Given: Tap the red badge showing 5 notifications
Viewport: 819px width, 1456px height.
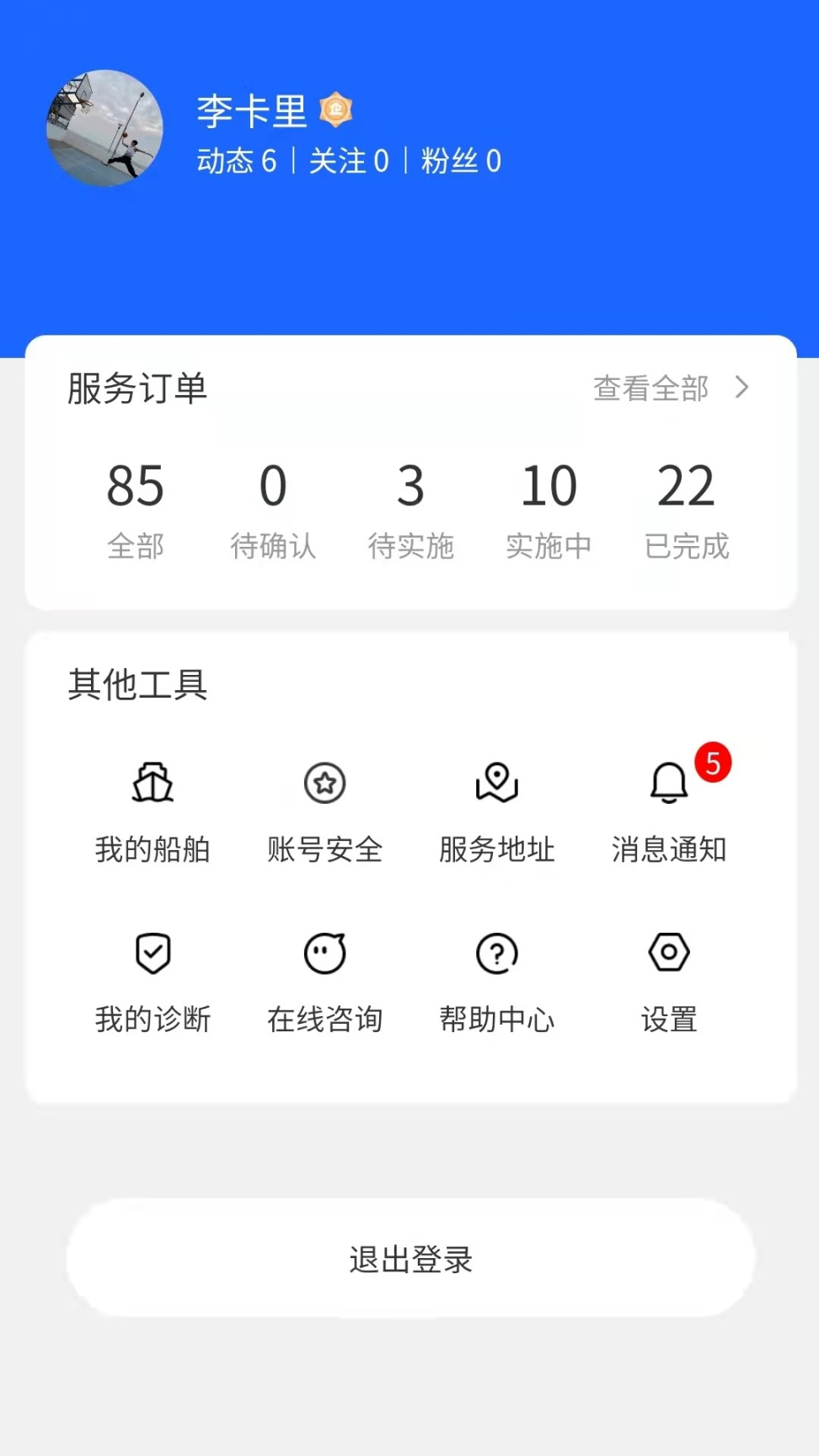Looking at the screenshot, I should (712, 762).
